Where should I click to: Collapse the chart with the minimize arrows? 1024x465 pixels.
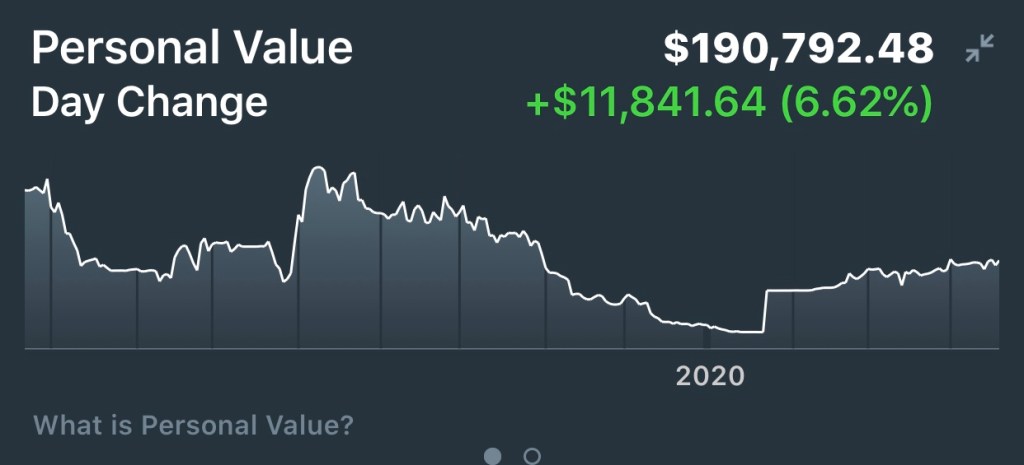tap(979, 48)
